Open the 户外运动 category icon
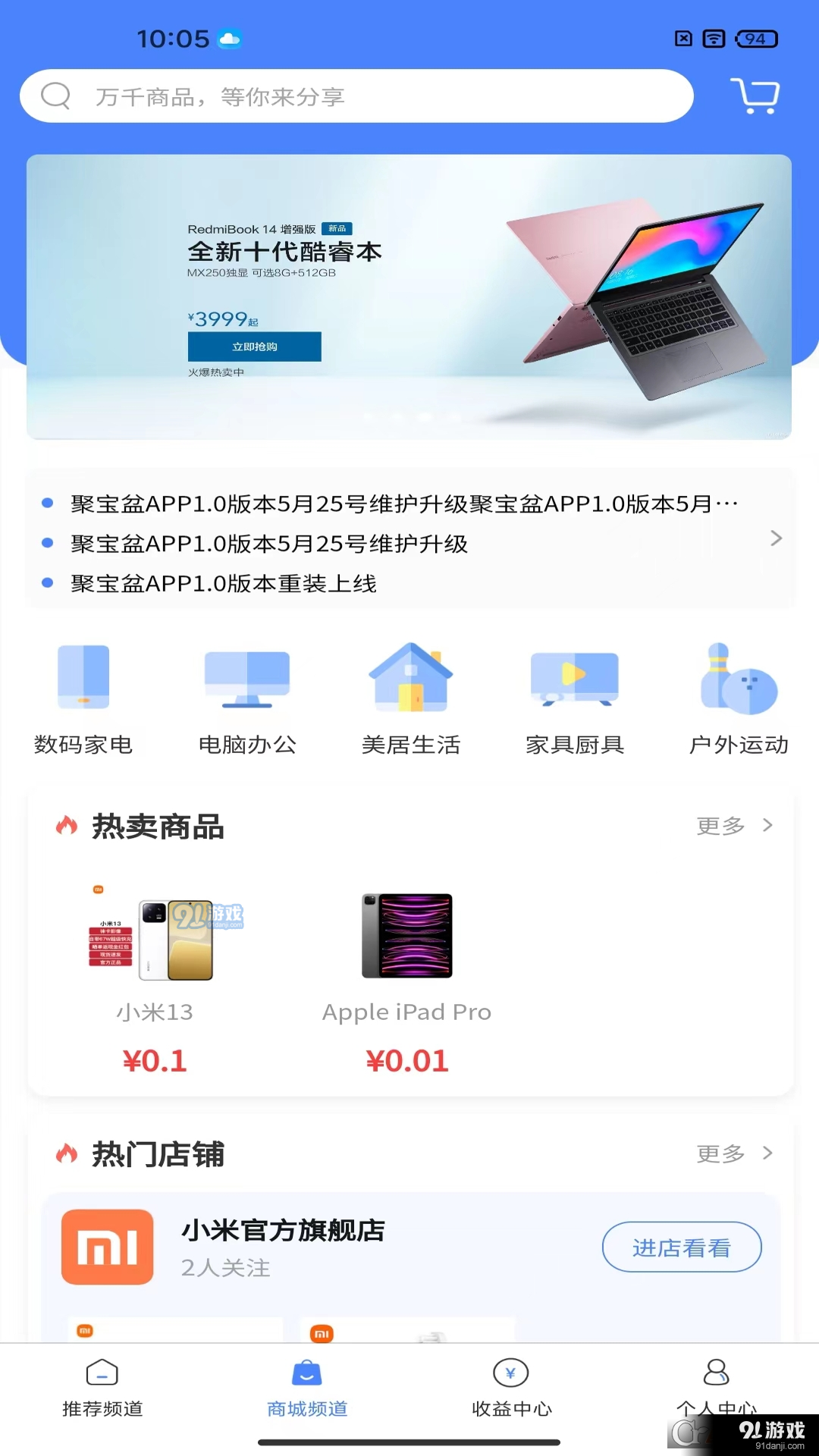 [x=737, y=677]
